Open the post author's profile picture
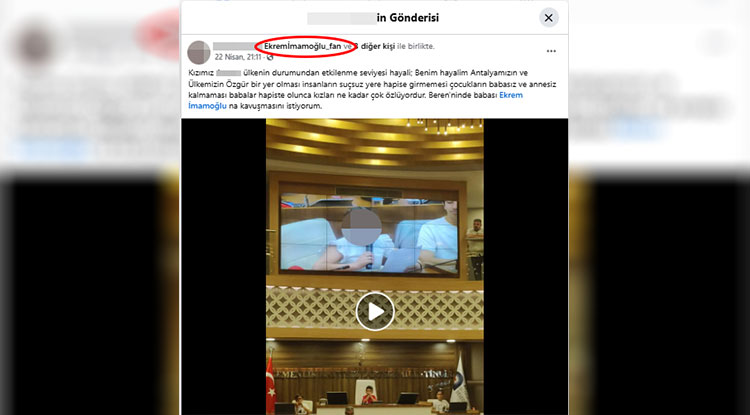750x415 pixels. point(199,51)
